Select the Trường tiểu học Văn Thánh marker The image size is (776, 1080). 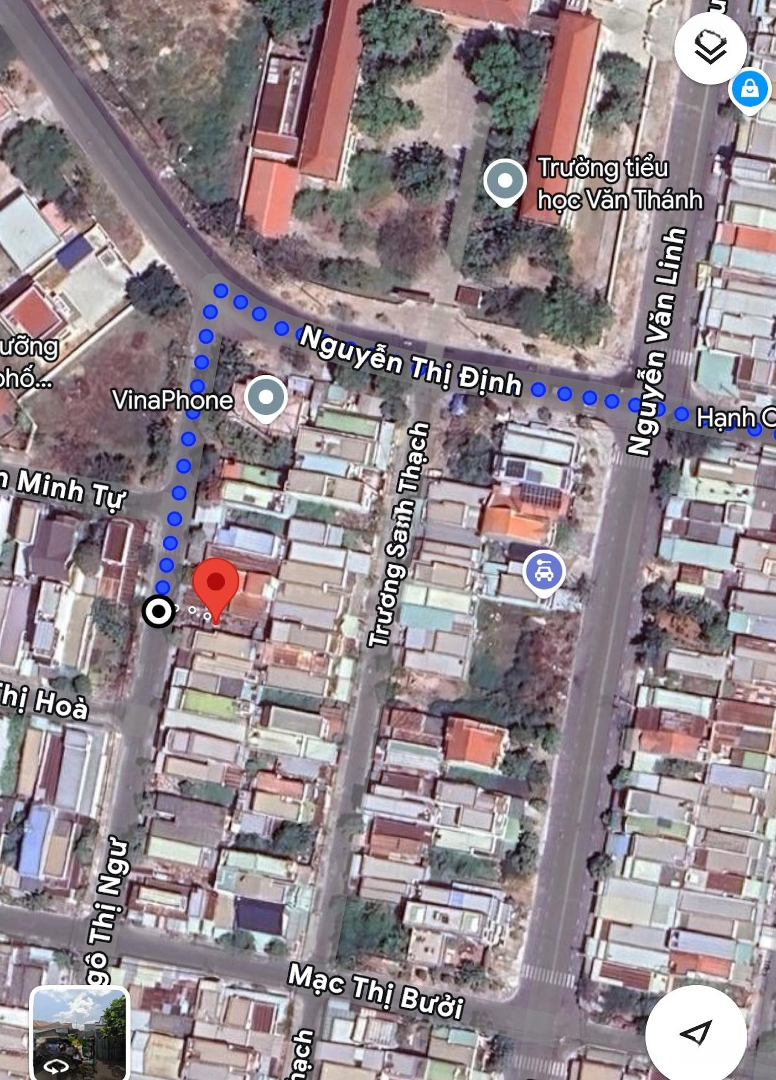[505, 183]
